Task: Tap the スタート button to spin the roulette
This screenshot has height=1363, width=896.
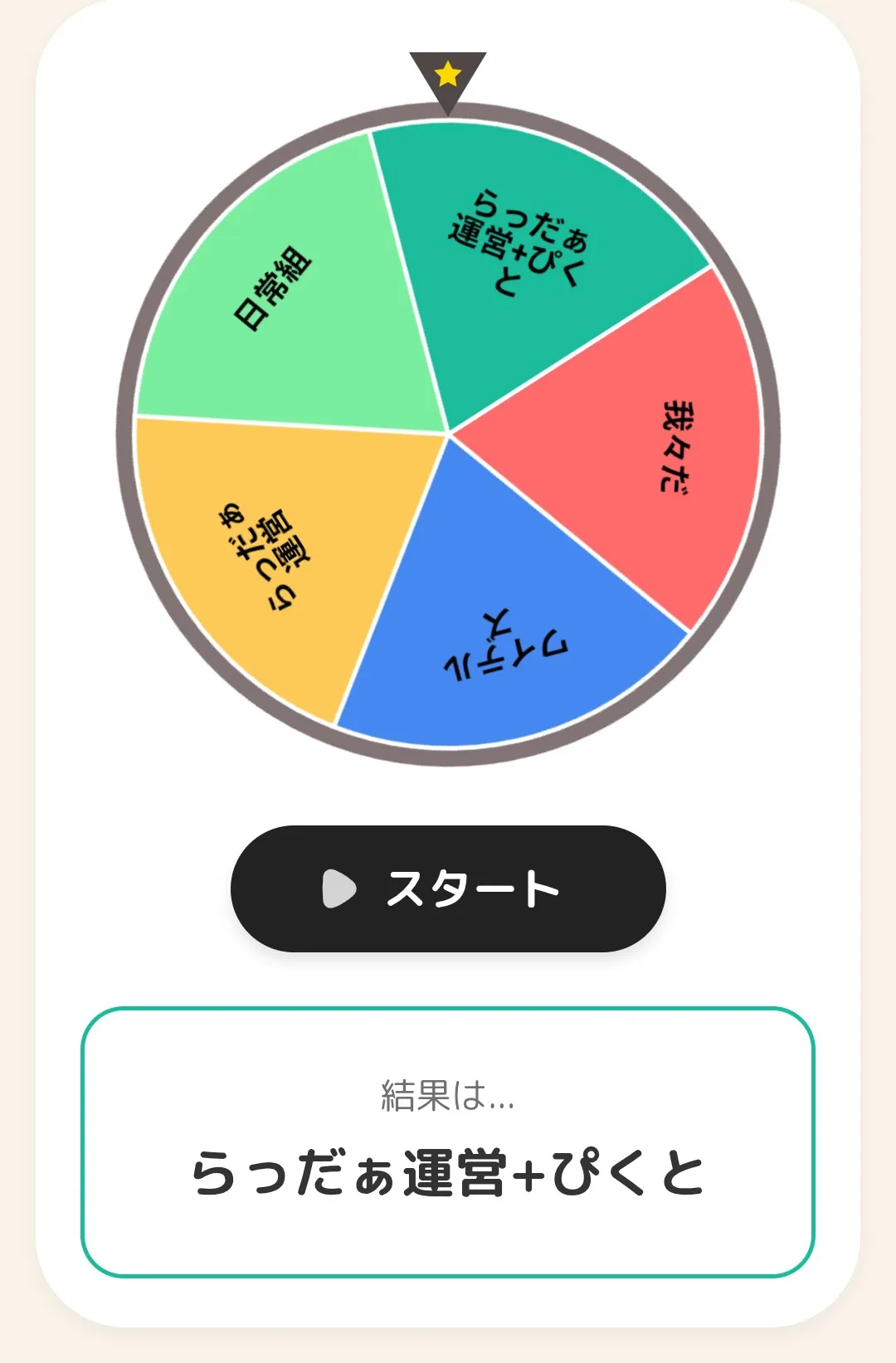Action: coord(448,888)
